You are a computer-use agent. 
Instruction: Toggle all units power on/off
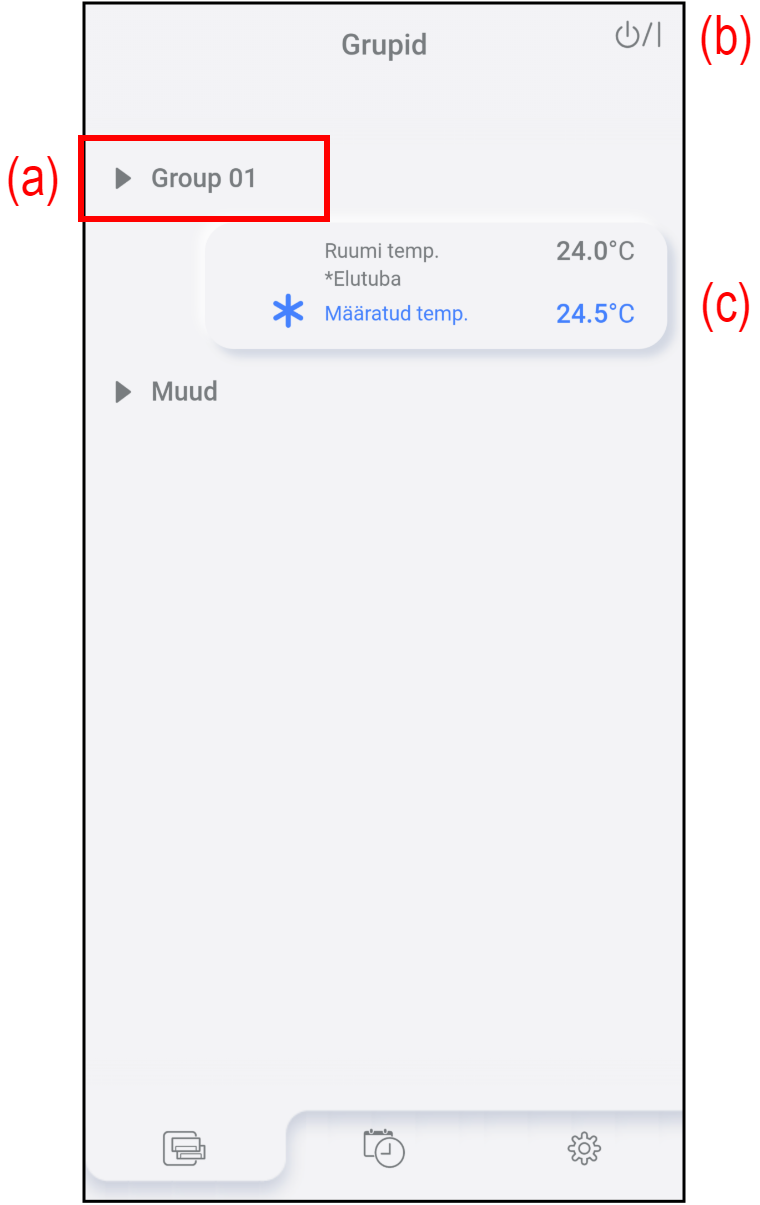(637, 38)
